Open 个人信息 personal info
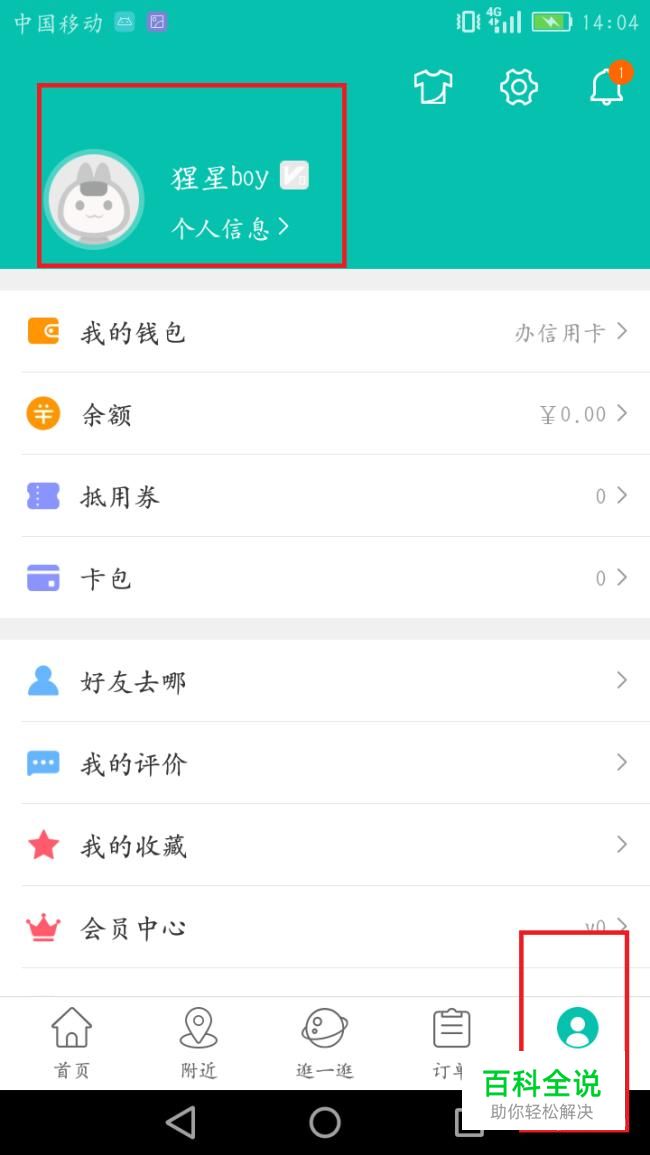The width and height of the screenshot is (650, 1155). pyautogui.click(x=230, y=228)
